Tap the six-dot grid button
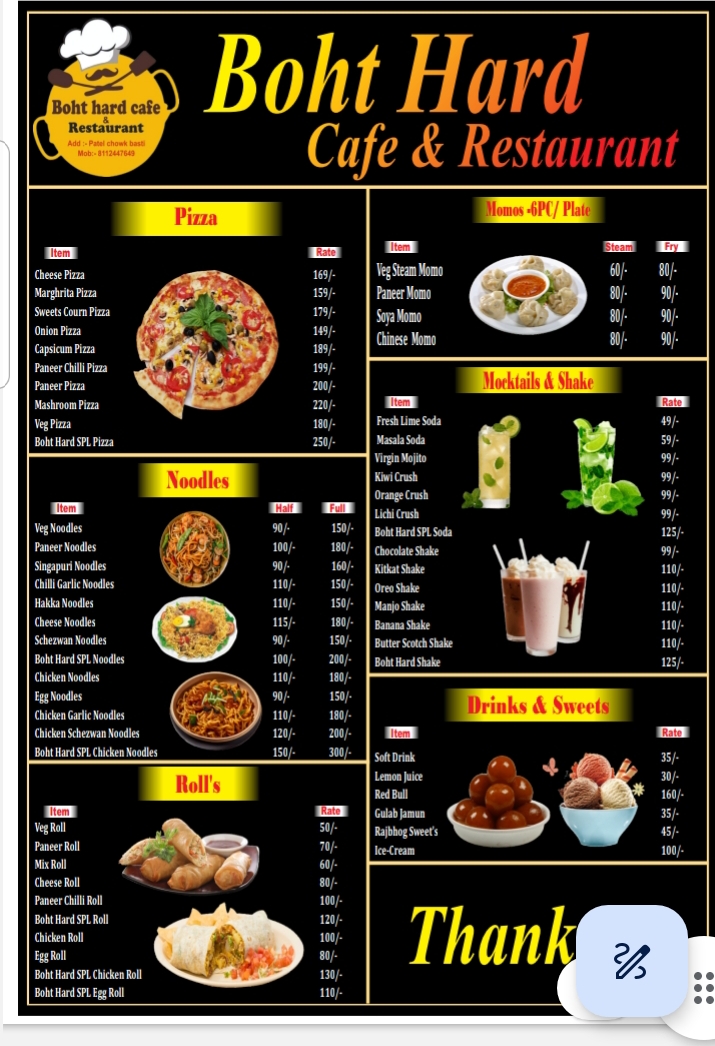This screenshot has height=1046, width=715. coord(703,988)
